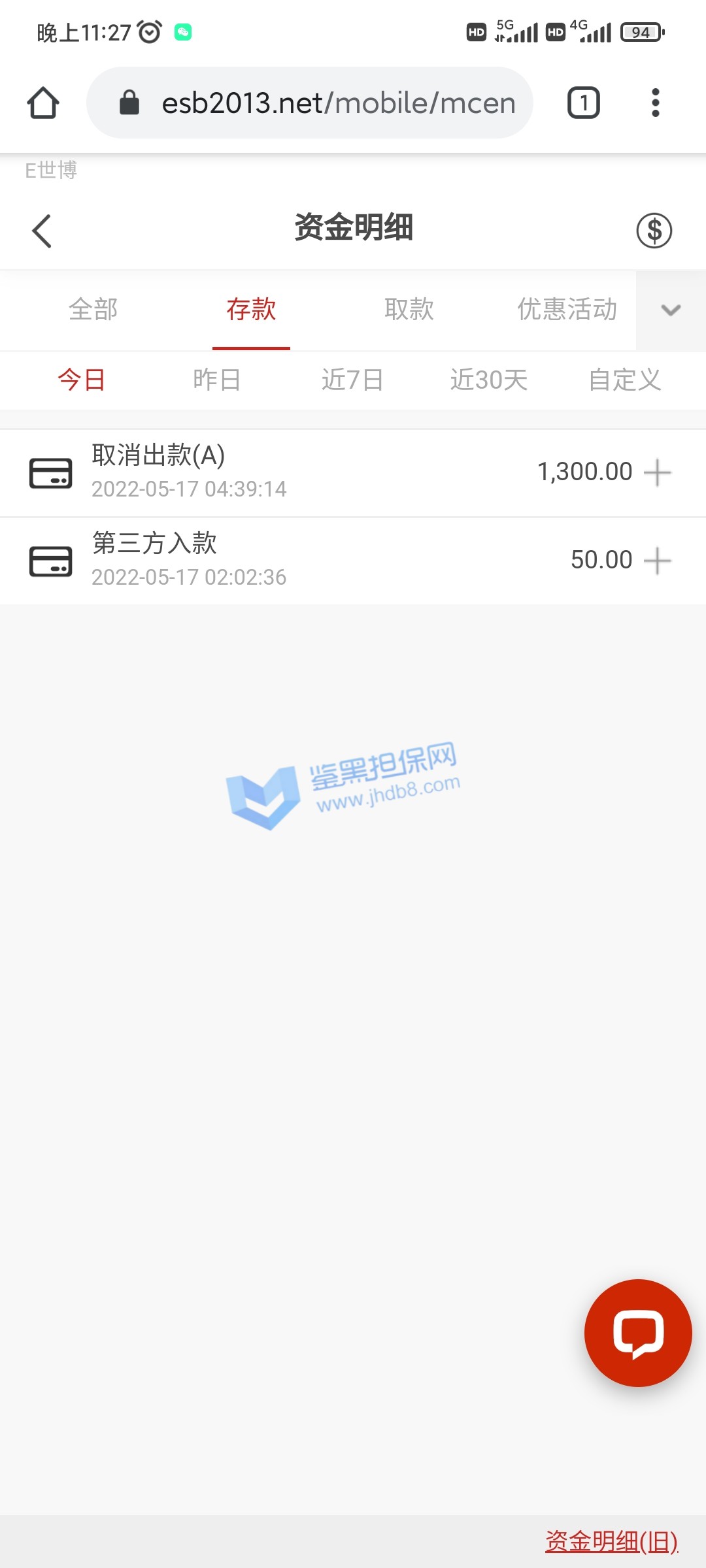The height and width of the screenshot is (1568, 706).
Task: Open the browser tab switcher
Action: pyautogui.click(x=583, y=103)
